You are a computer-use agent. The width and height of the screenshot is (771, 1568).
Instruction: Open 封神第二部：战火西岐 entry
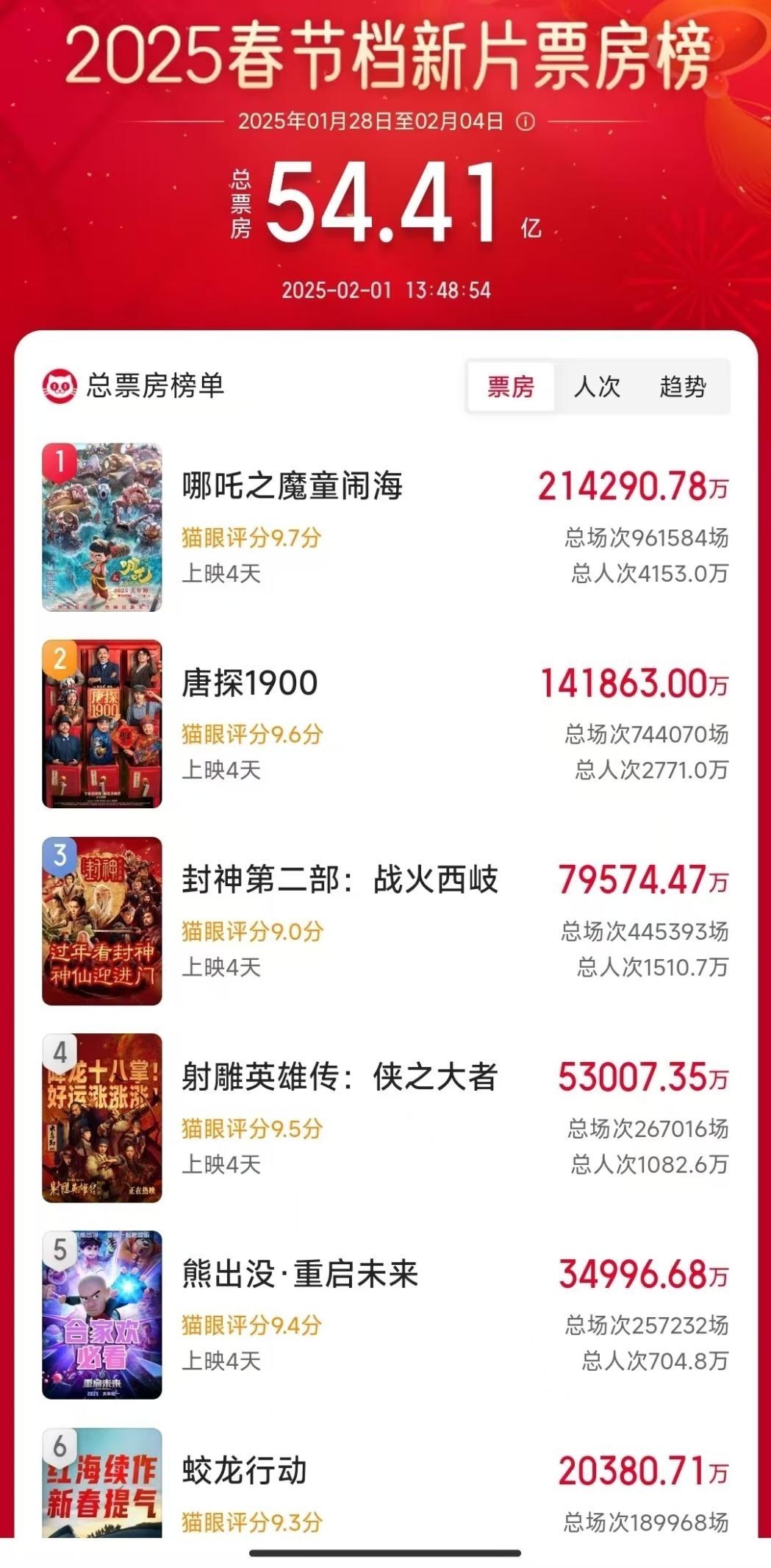340,880
